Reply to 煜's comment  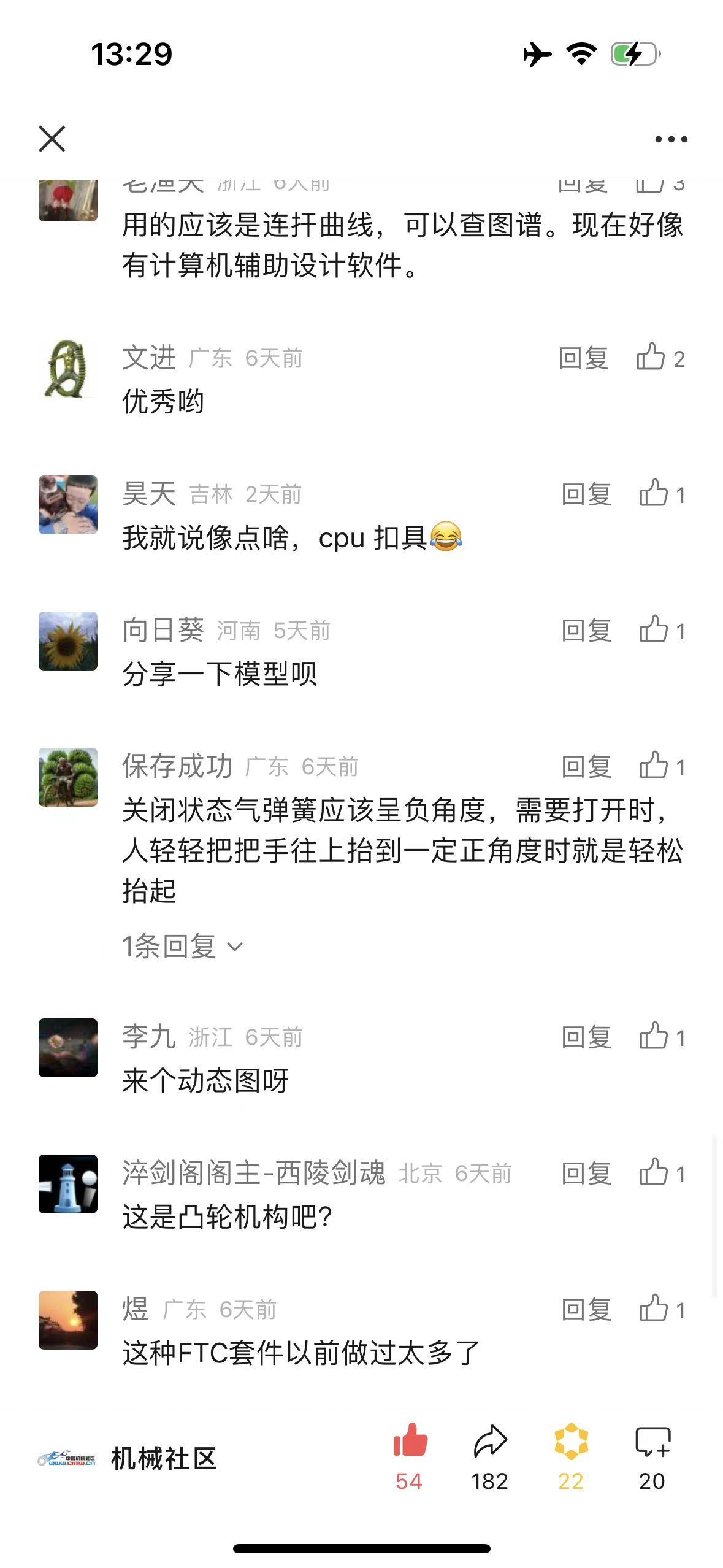point(586,1310)
